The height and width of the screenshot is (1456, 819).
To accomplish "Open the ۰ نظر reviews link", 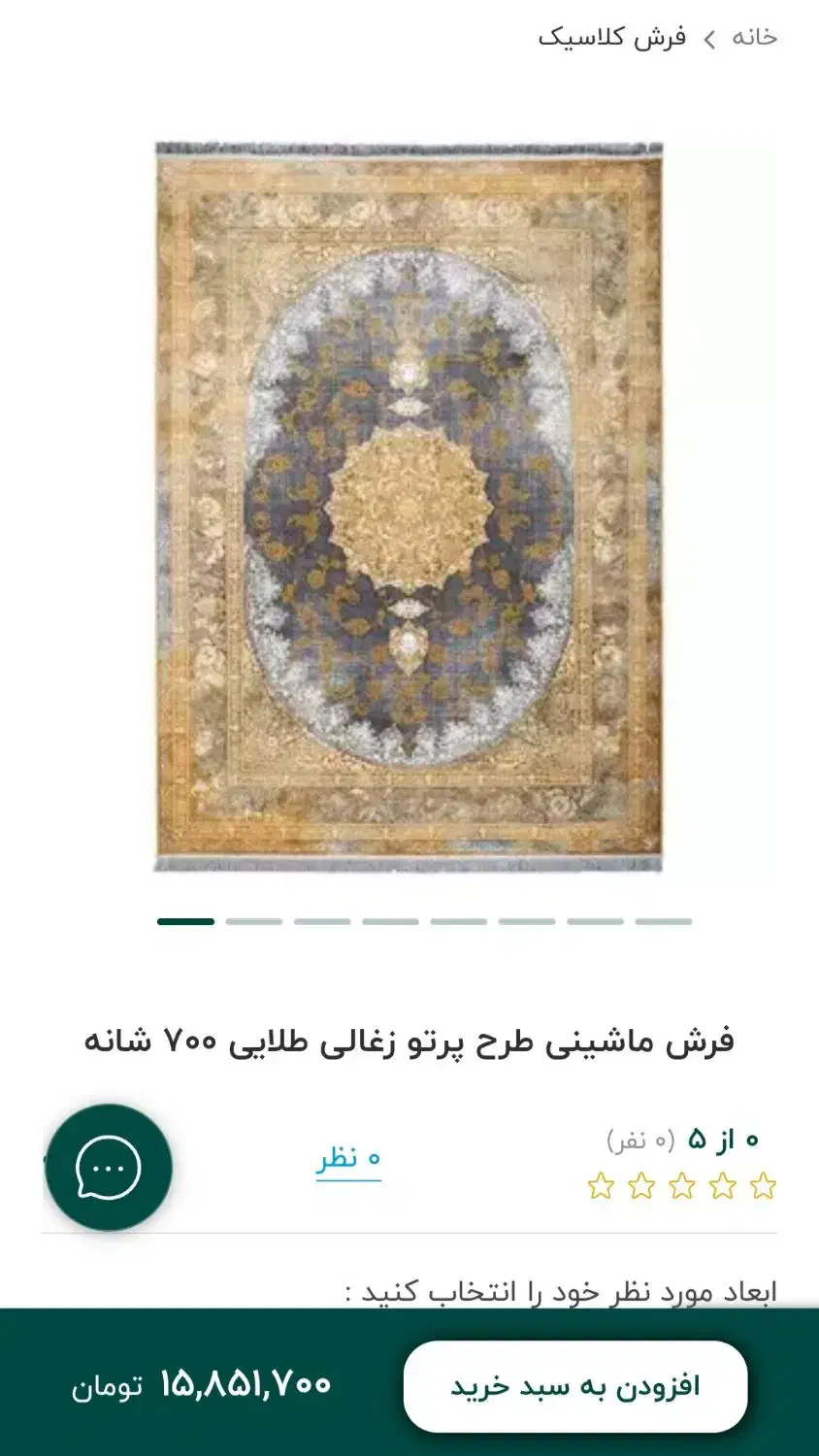I will click(348, 1158).
